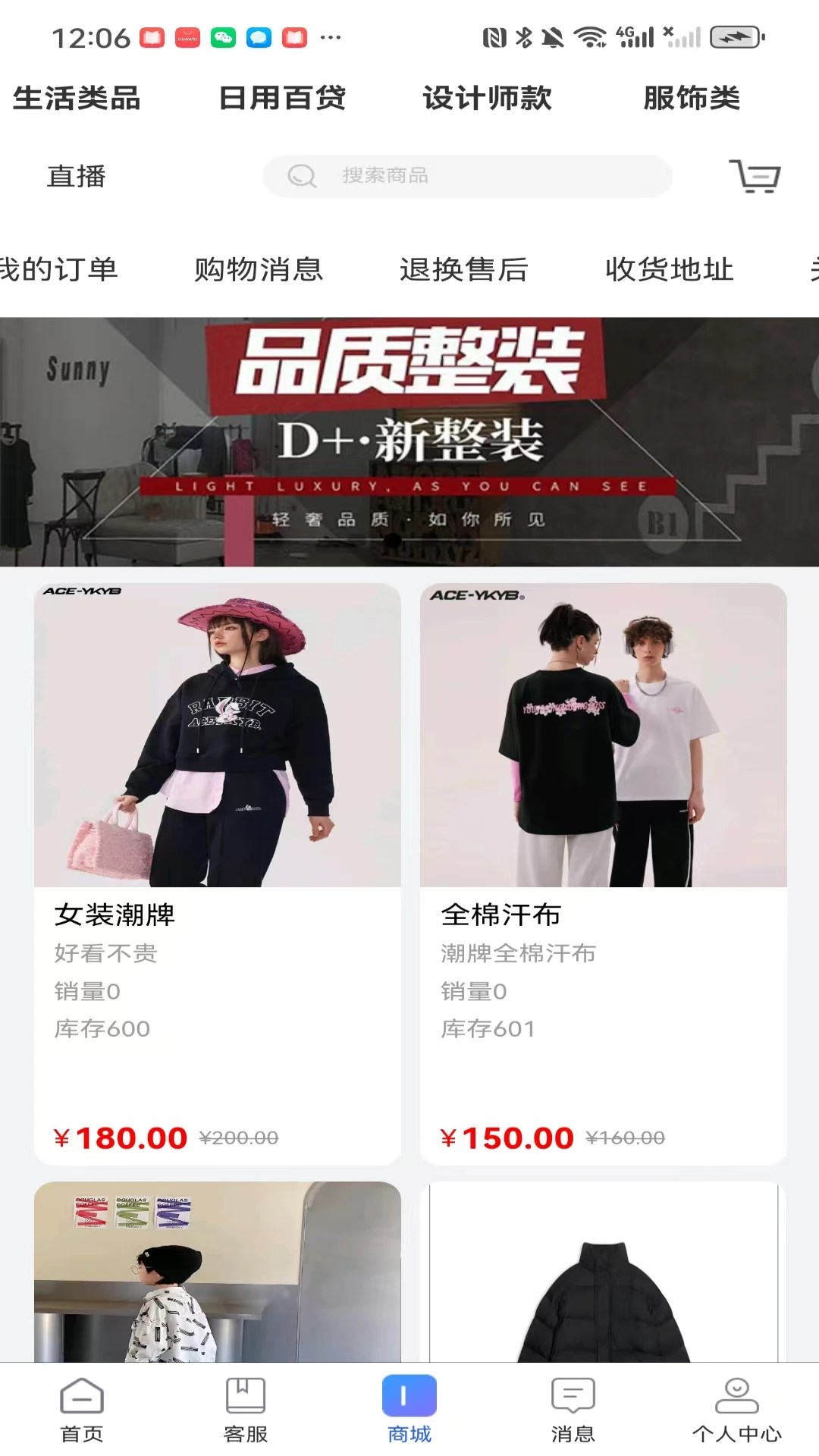This screenshot has height=1456, width=819.
Task: Select the 服饰类 category
Action: (691, 98)
